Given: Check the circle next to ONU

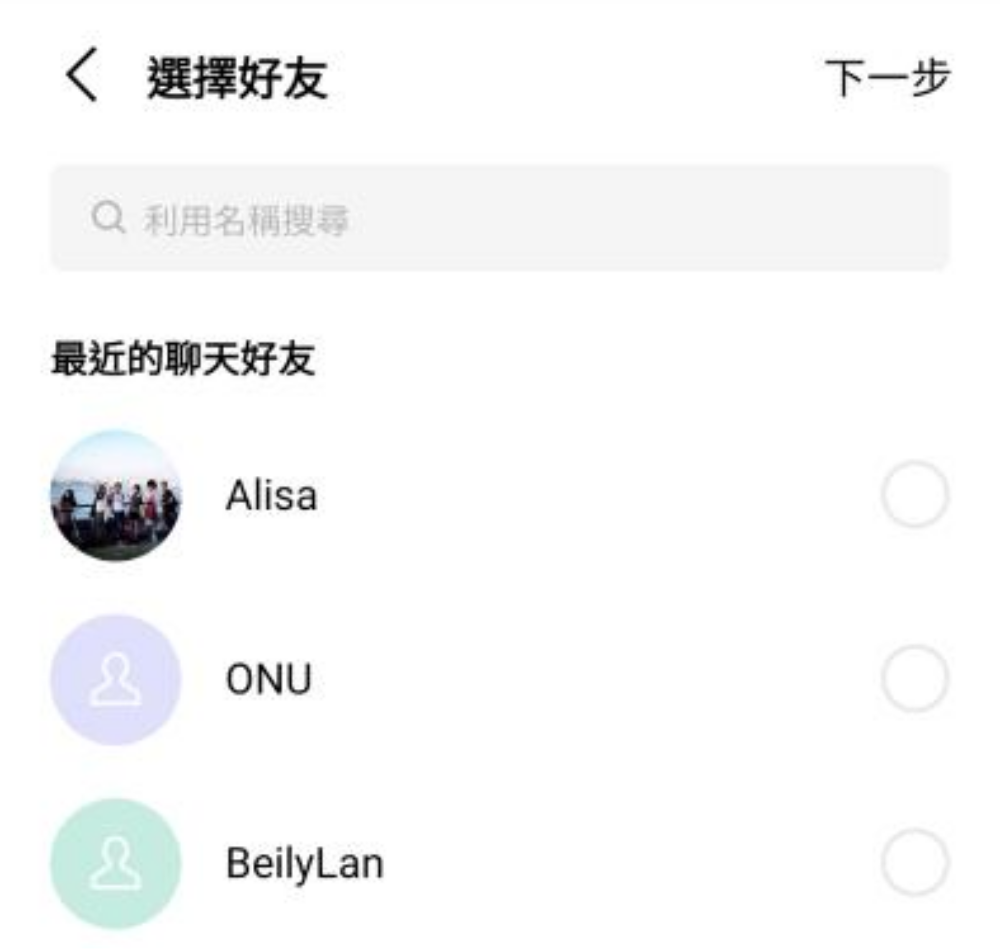Looking at the screenshot, I should click(914, 679).
